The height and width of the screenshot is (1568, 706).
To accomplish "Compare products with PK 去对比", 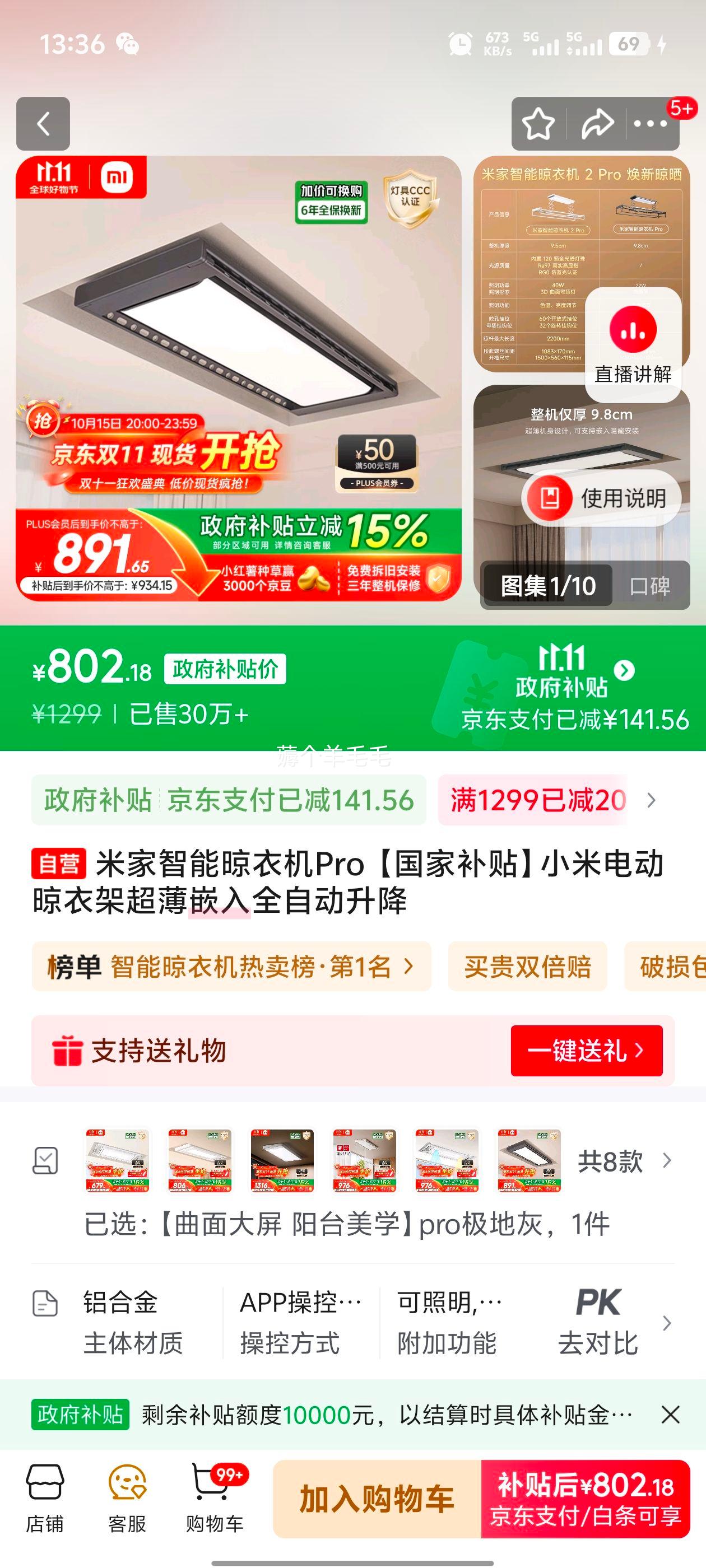I will pos(598,1322).
